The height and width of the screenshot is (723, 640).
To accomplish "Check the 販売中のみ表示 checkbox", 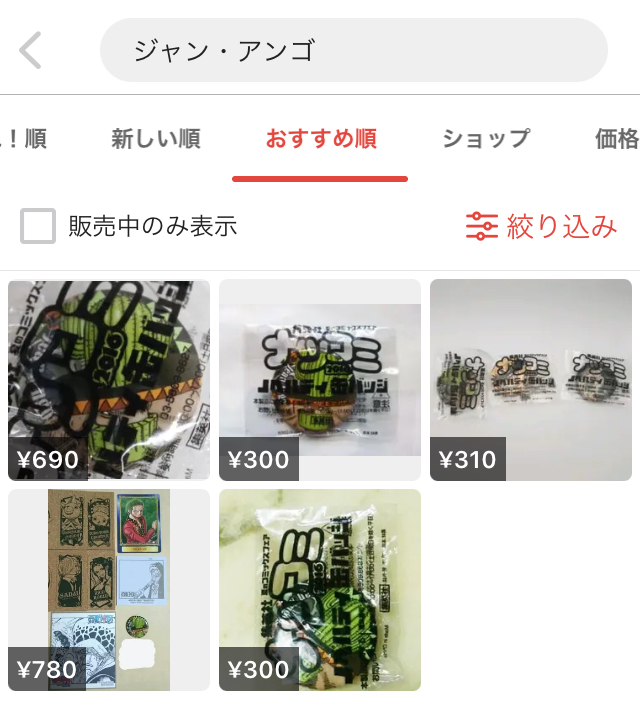I will coord(38,226).
